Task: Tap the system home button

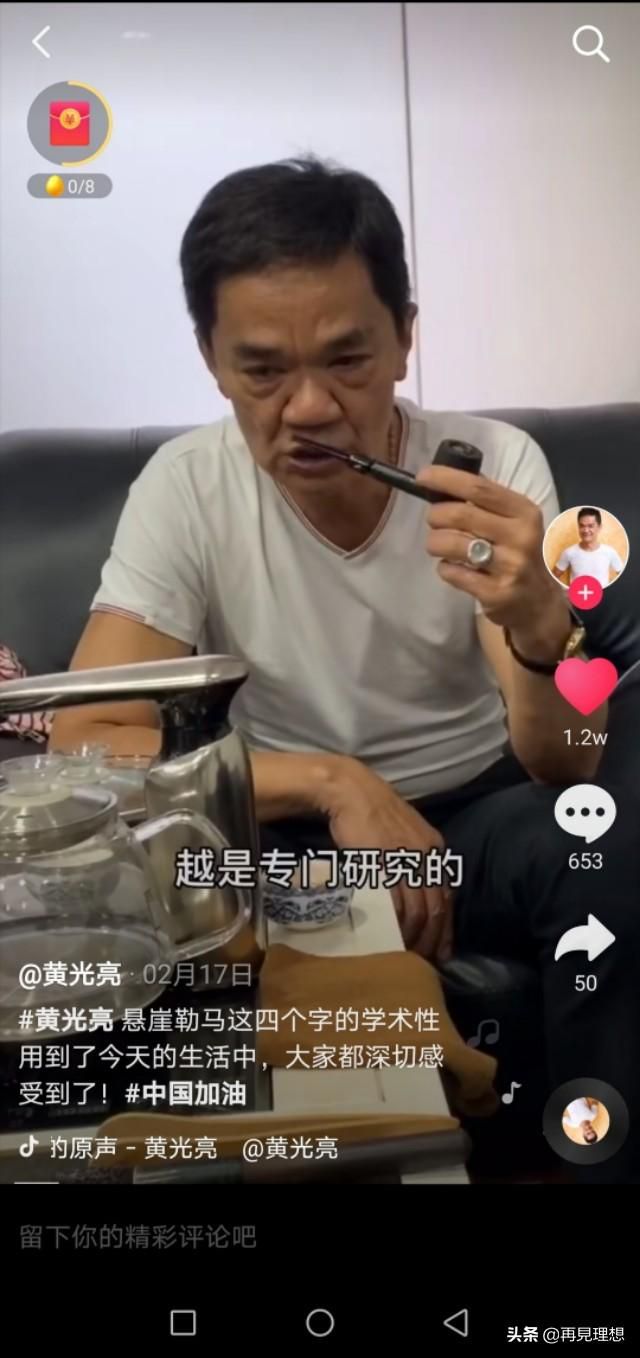Action: click(320, 1323)
